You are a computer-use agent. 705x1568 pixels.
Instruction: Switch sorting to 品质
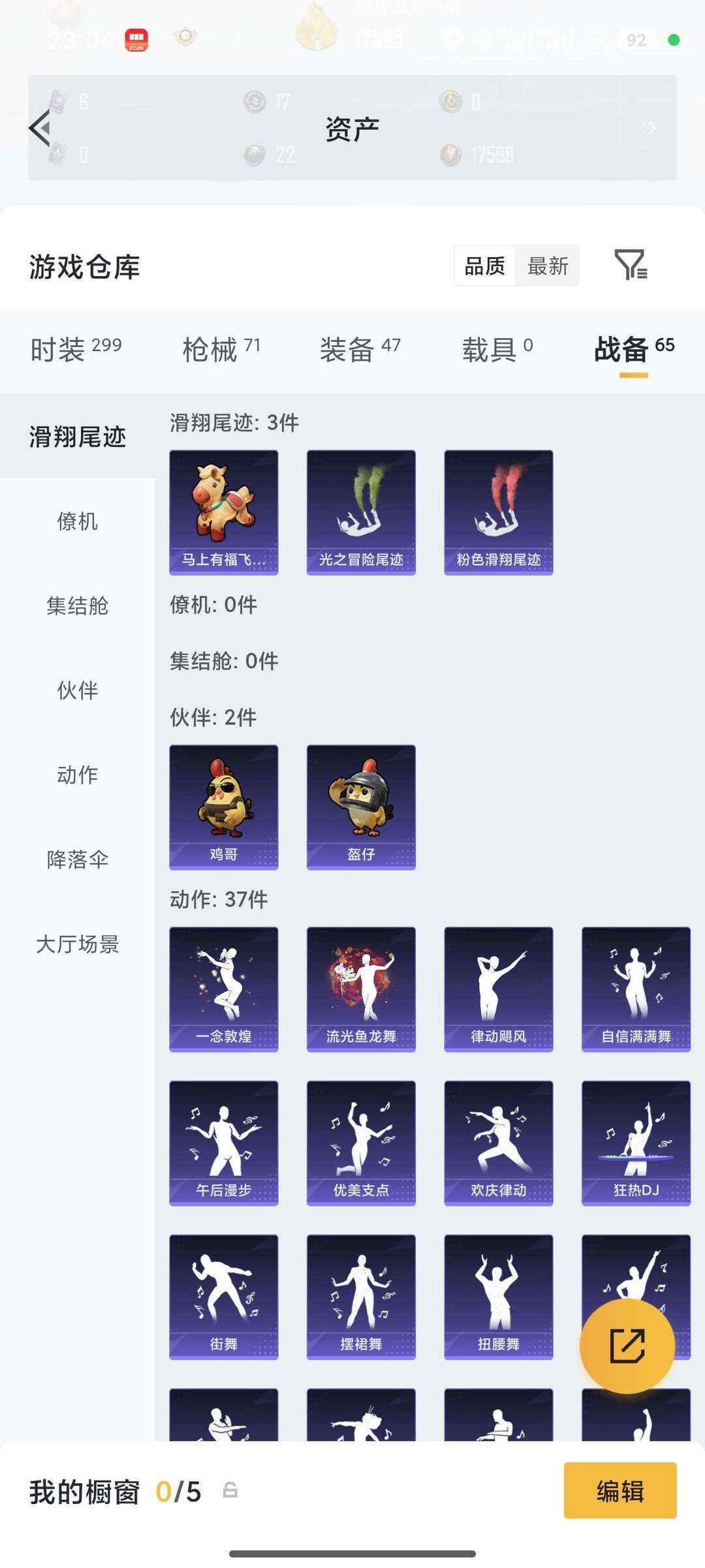point(483,266)
